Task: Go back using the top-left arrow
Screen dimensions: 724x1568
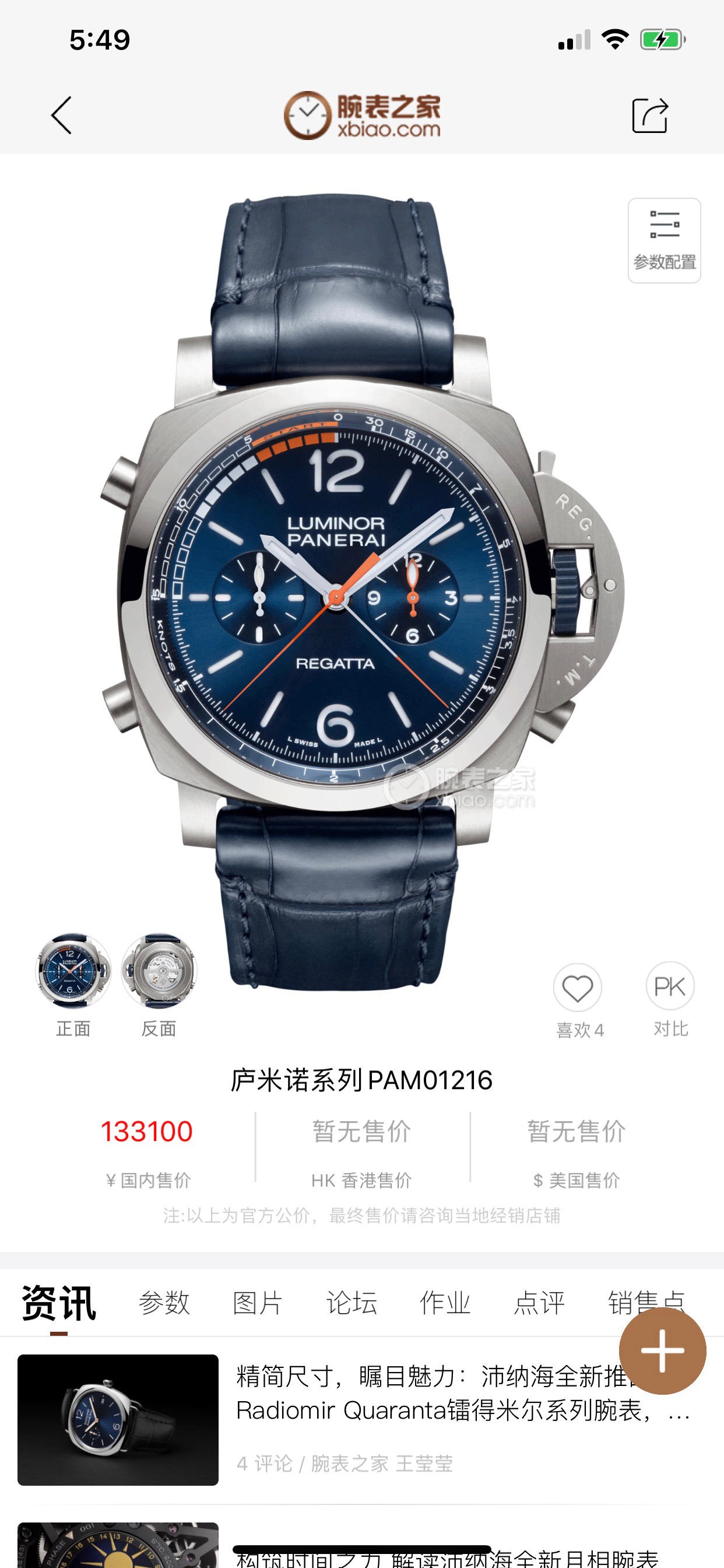Action: coord(61,115)
